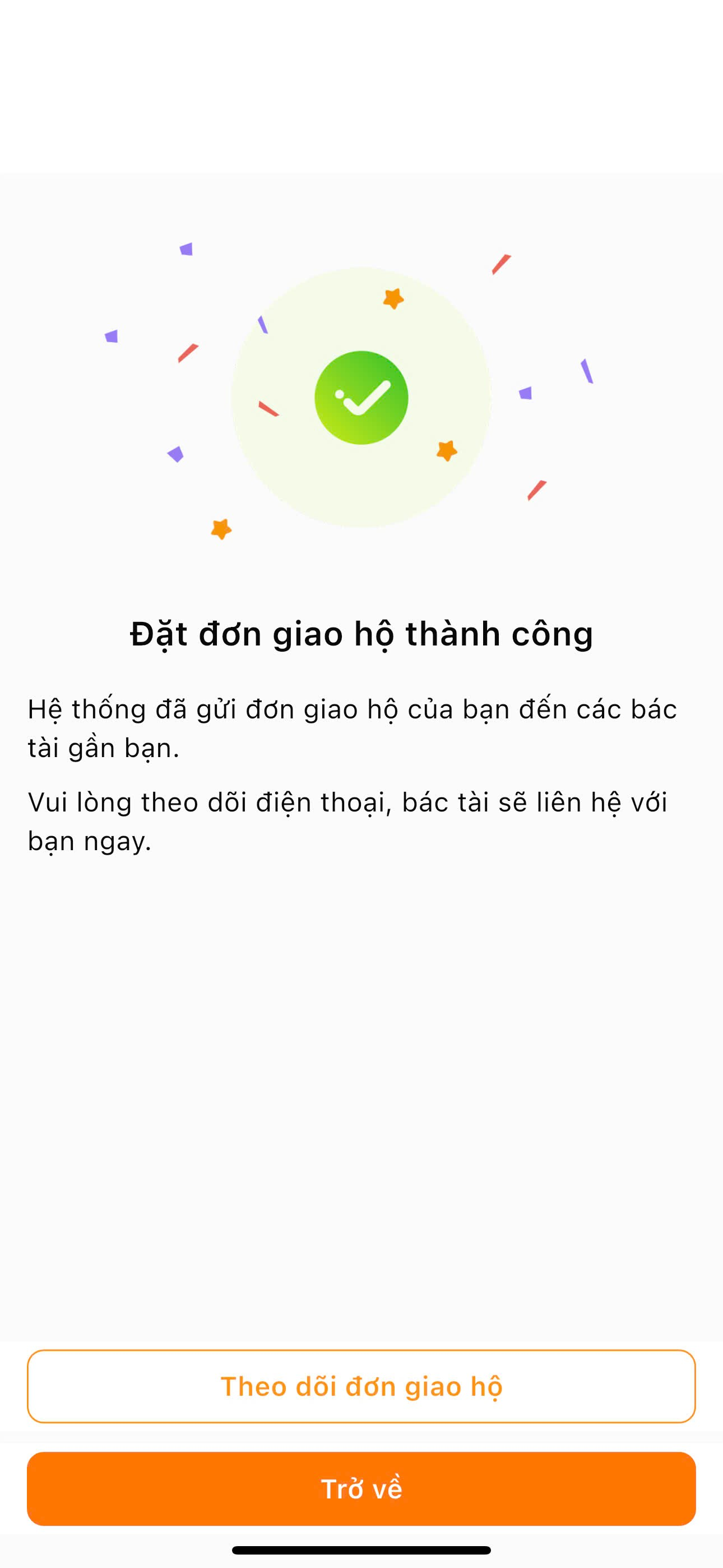
Task: Go back with the Trở về button
Action: coord(361,1488)
